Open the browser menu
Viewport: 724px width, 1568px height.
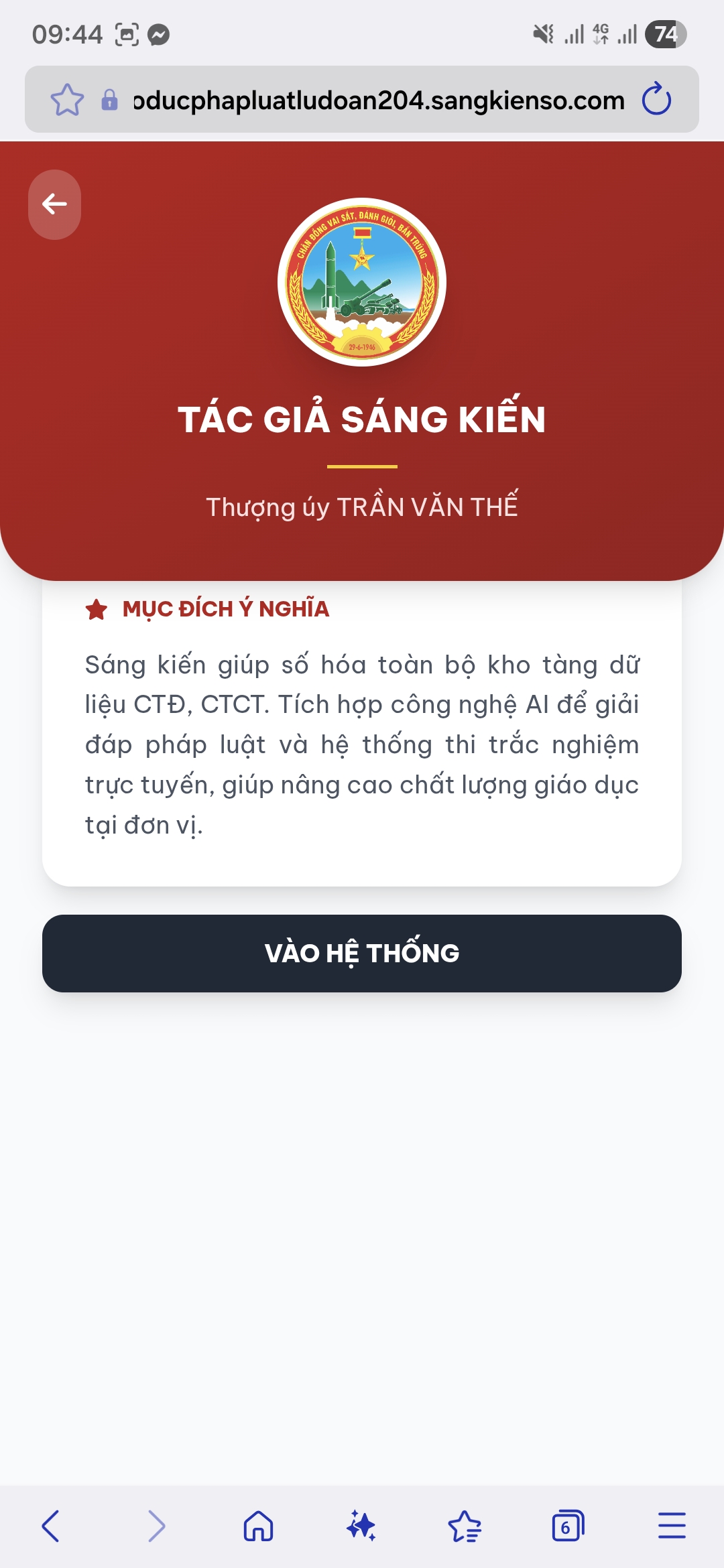click(x=671, y=1526)
